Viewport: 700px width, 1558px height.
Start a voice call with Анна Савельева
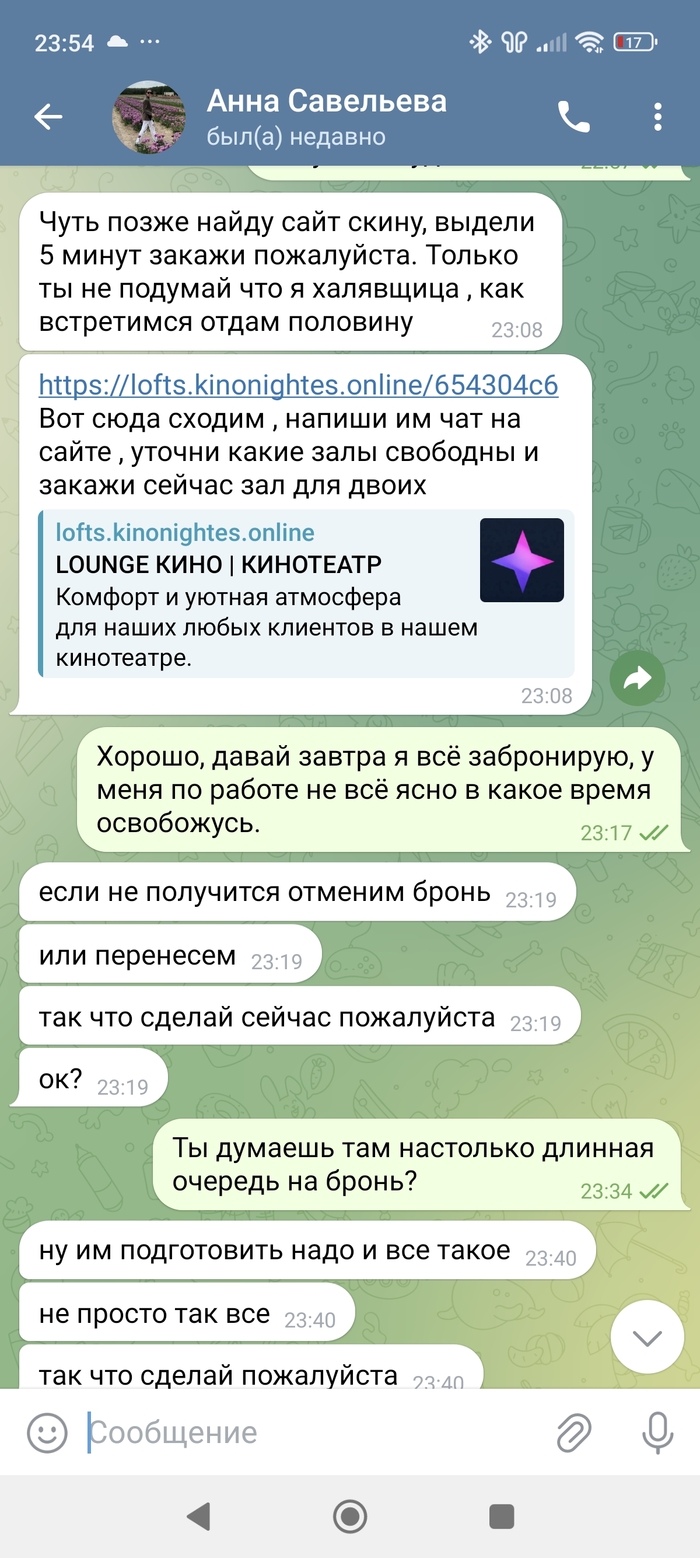tap(574, 117)
